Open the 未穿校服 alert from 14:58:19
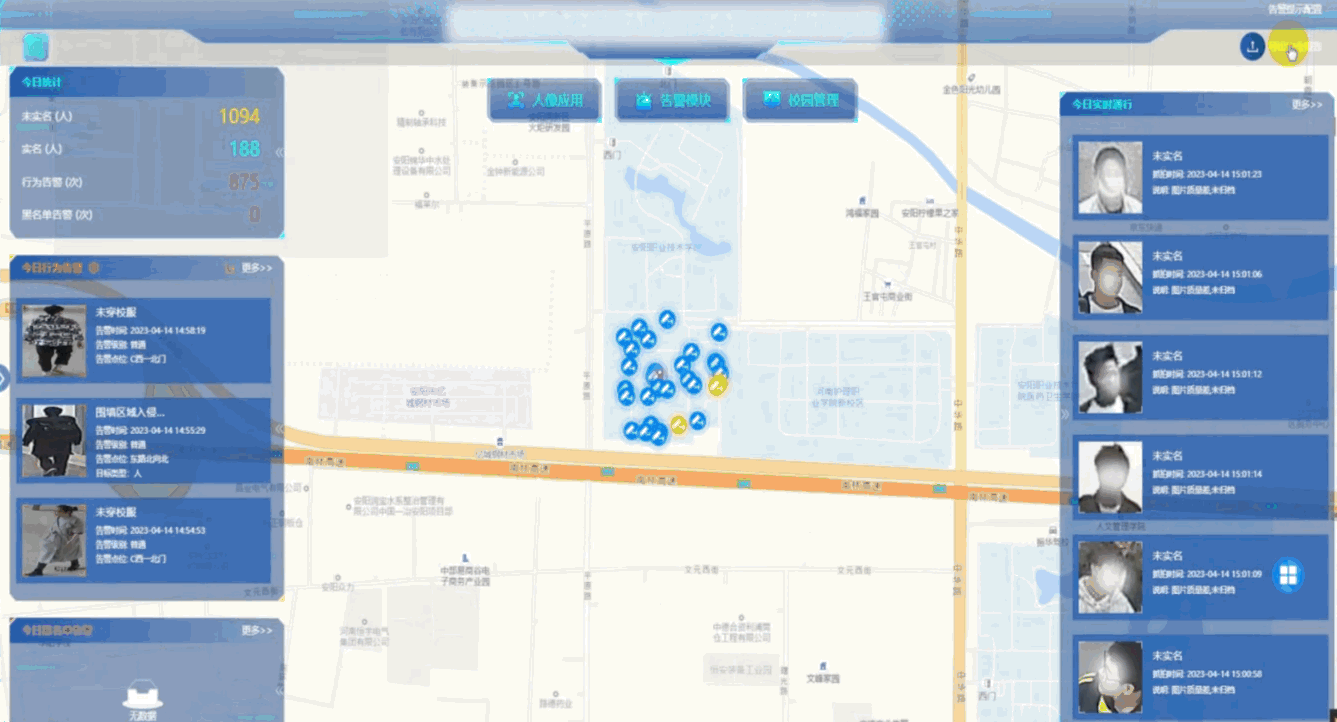 143,340
